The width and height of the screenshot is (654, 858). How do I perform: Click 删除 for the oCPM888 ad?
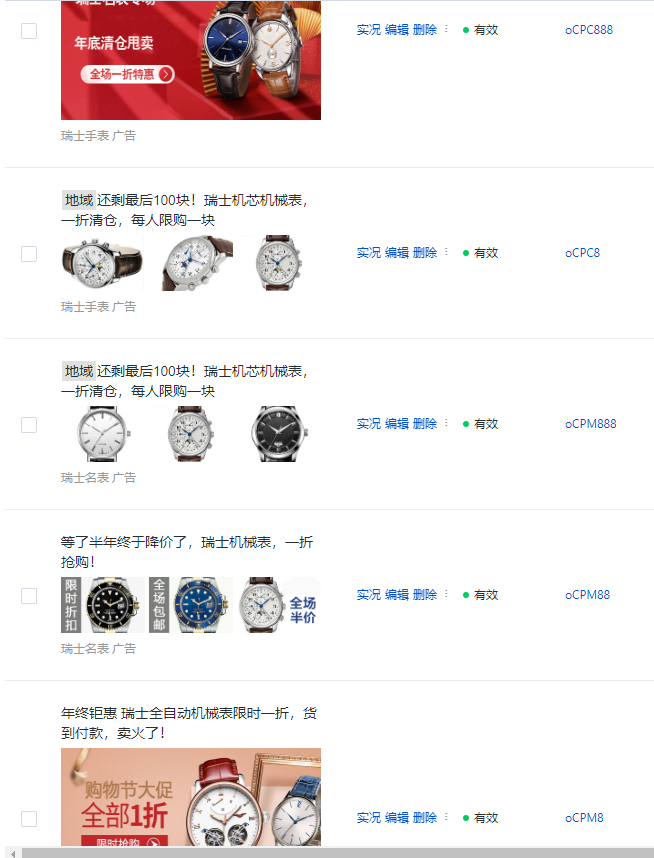[x=425, y=424]
